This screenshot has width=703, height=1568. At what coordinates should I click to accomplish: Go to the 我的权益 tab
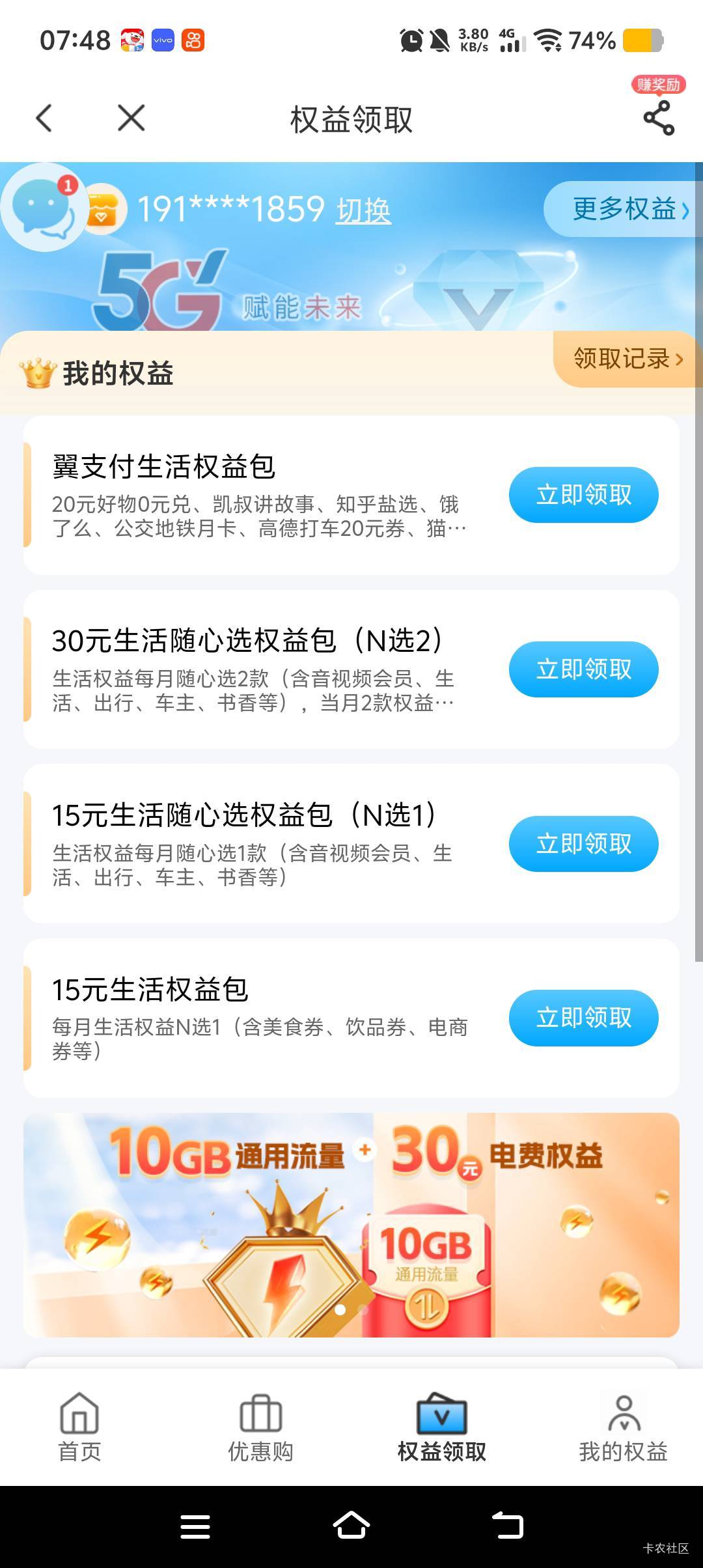coord(624,1427)
